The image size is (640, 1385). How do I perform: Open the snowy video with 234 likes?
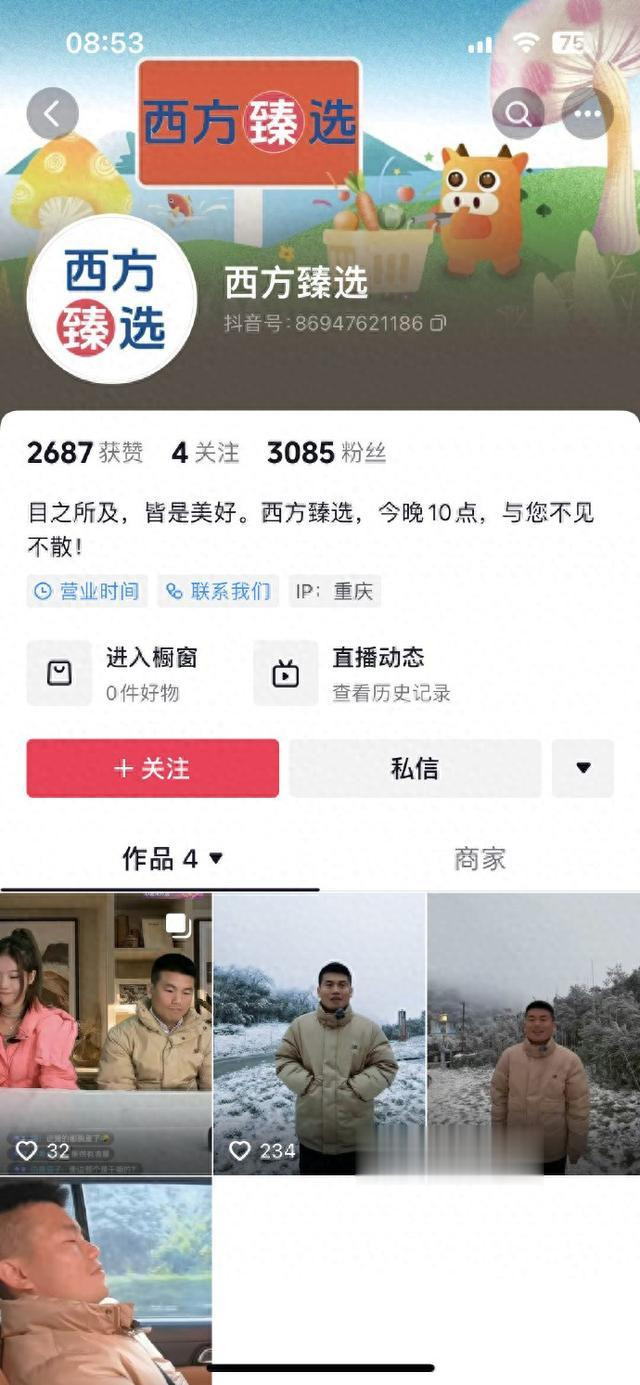click(x=319, y=1033)
